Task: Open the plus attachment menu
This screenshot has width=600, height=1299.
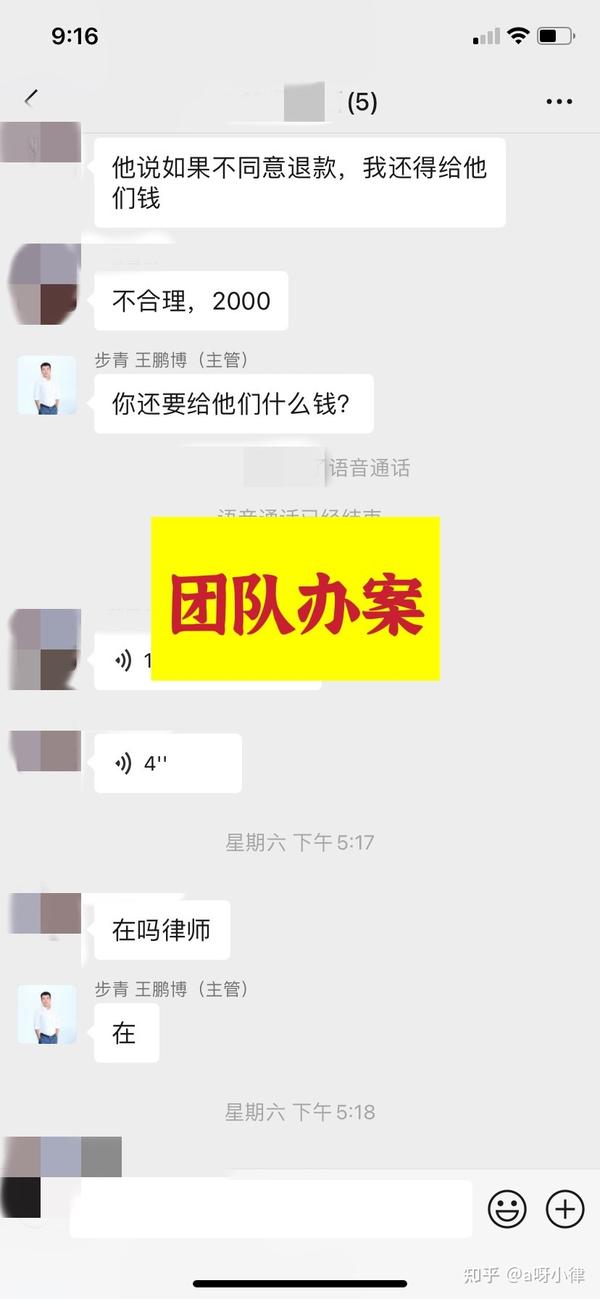Action: tap(565, 1209)
